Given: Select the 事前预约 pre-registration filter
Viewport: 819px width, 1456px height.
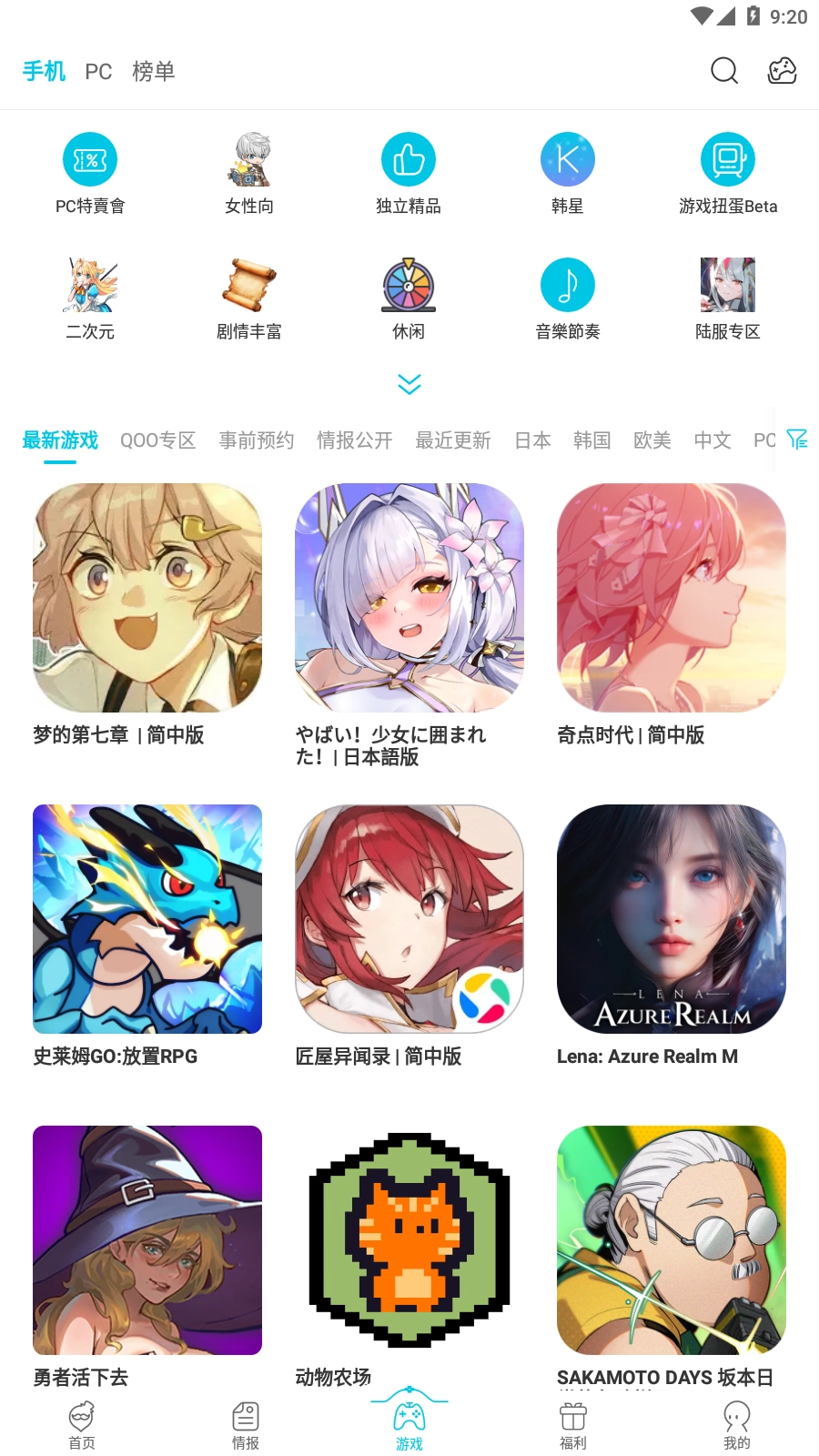Looking at the screenshot, I should click(x=257, y=440).
